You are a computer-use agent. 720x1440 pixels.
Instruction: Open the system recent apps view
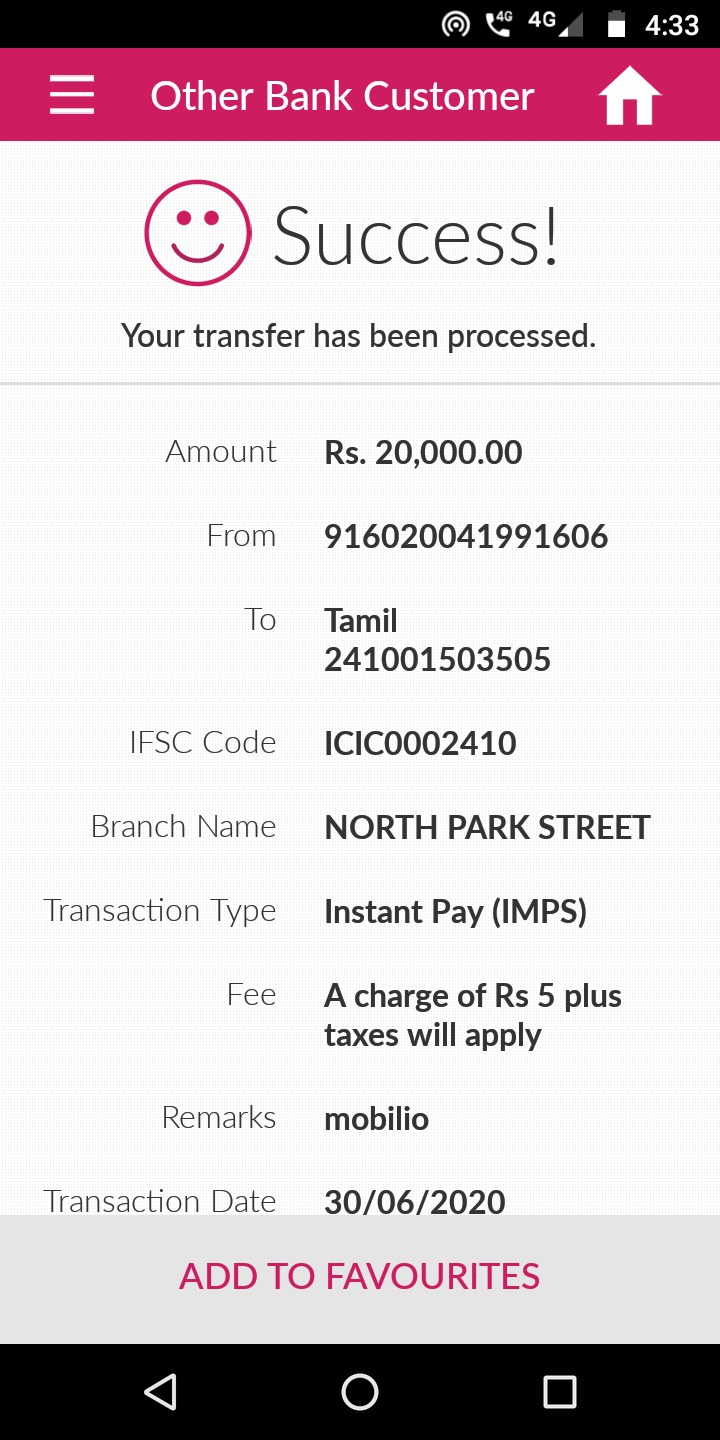tap(560, 1391)
